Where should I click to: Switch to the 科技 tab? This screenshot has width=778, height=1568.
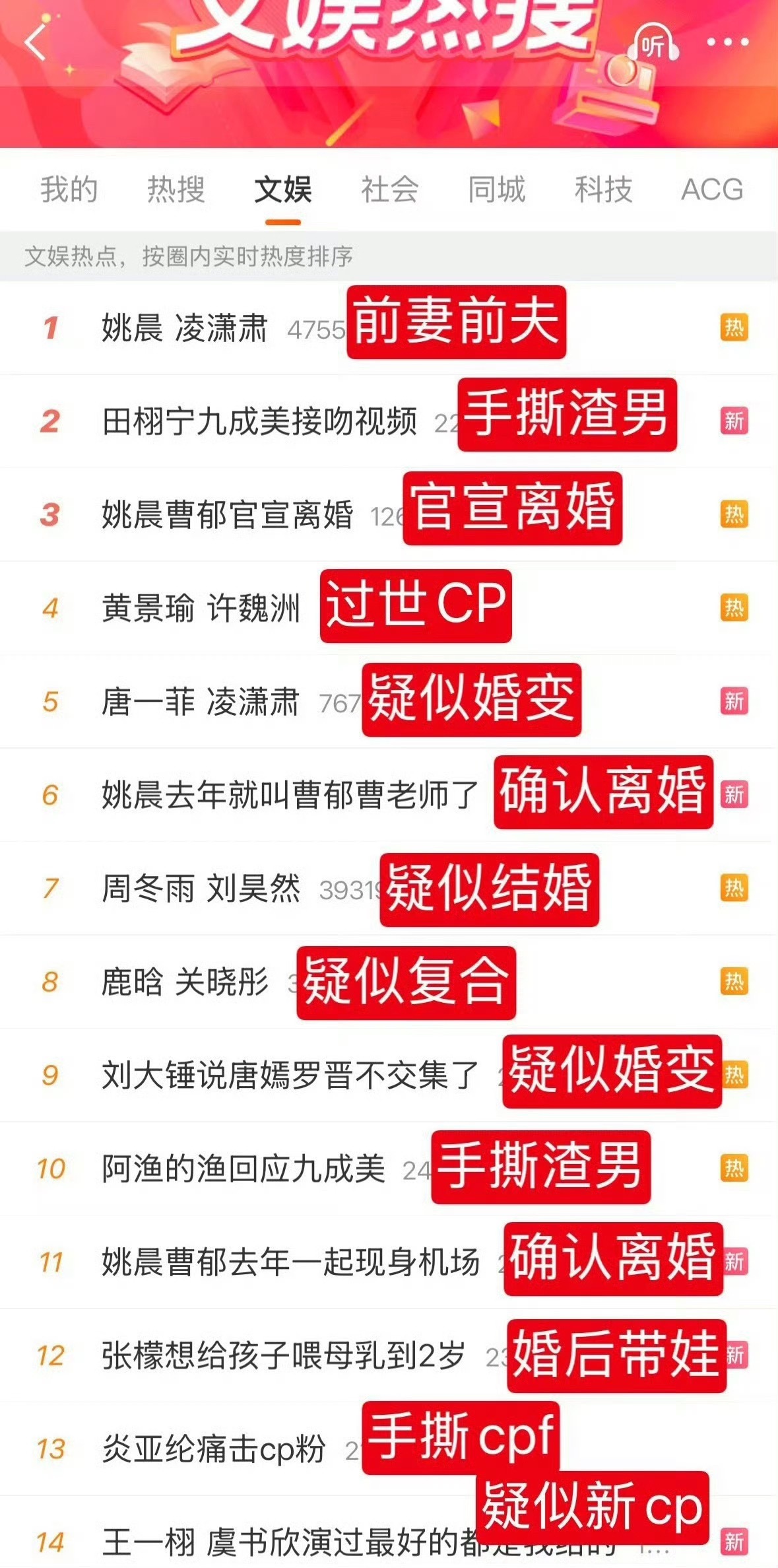(602, 189)
